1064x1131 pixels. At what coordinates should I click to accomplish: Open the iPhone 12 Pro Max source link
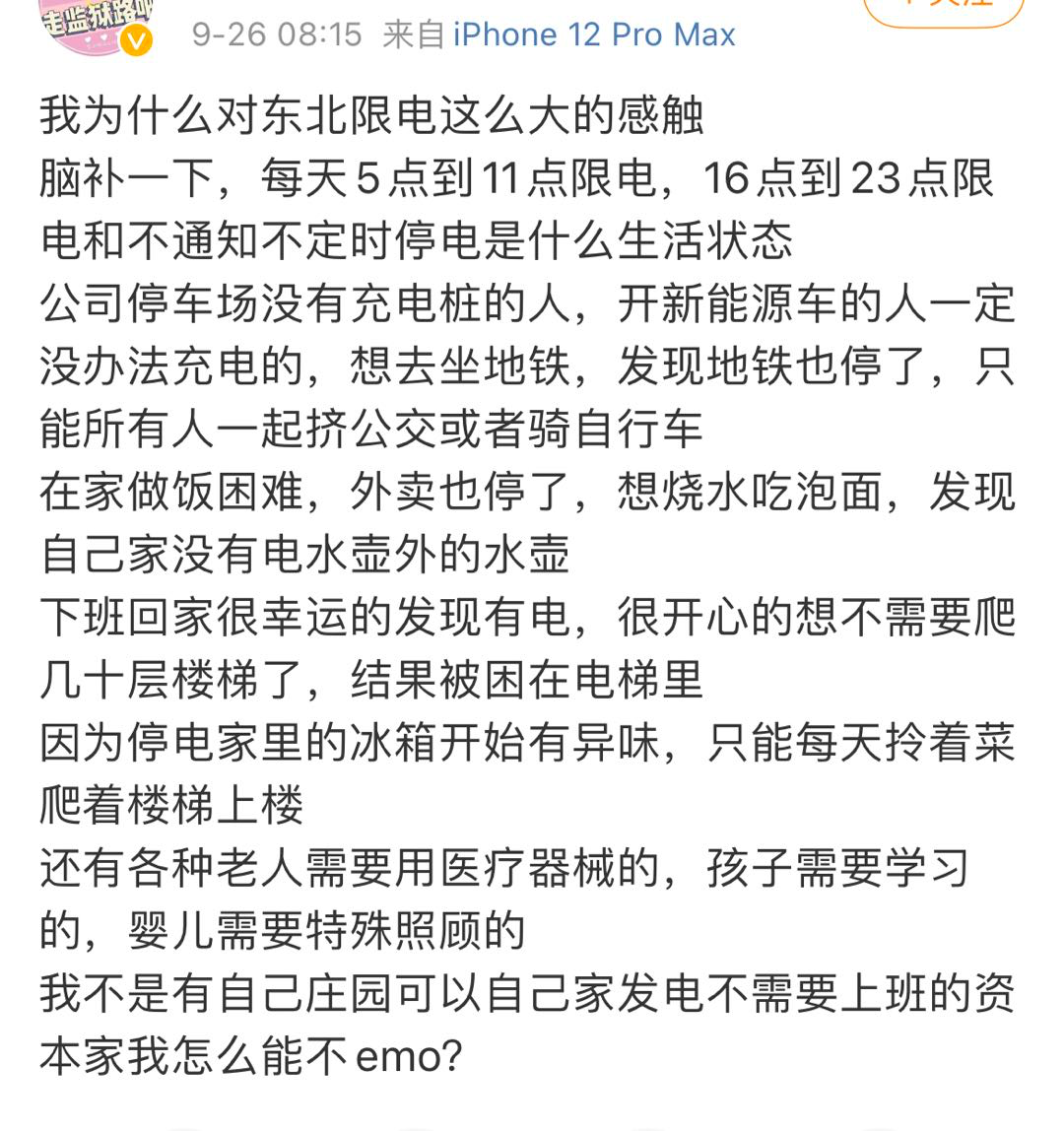594,36
